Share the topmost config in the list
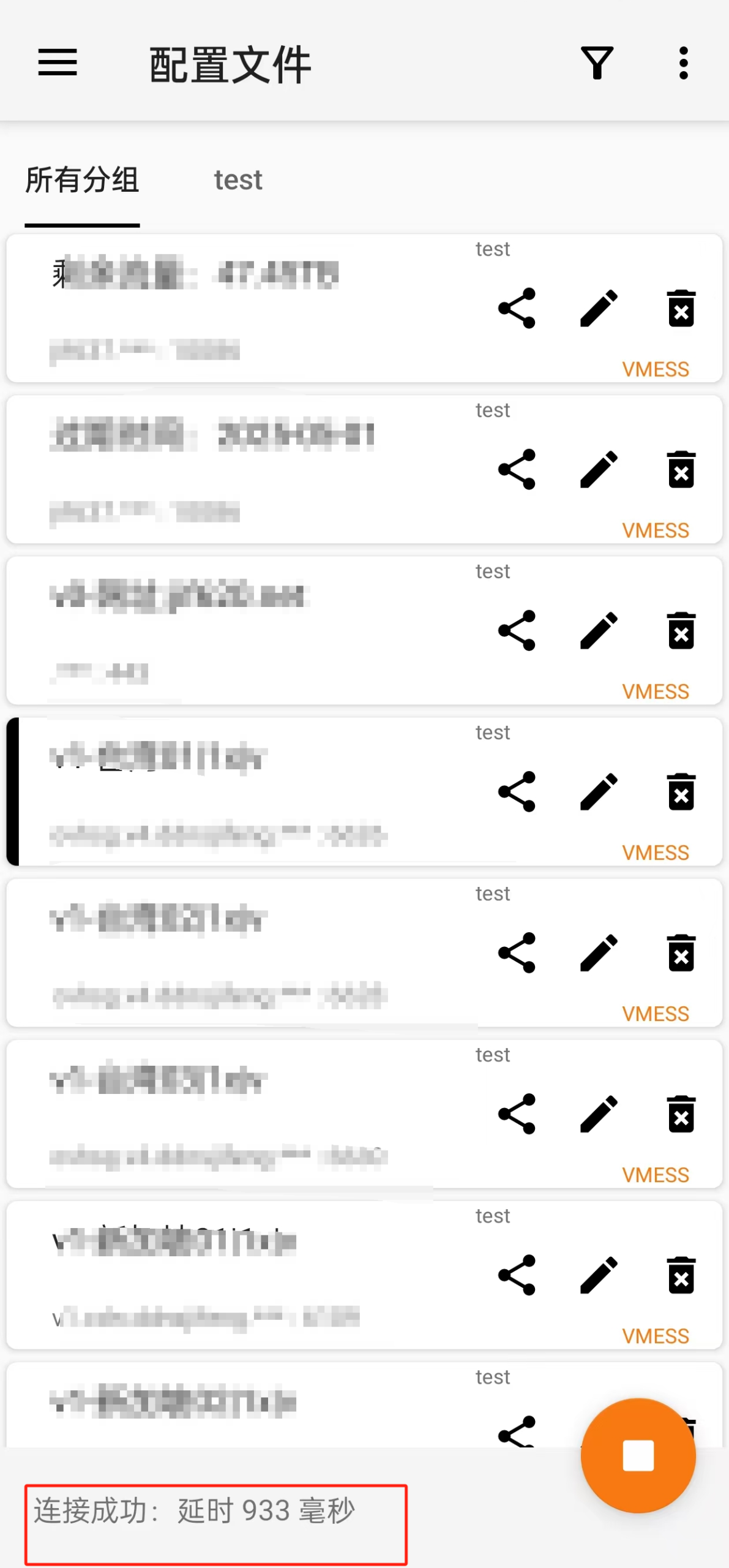 (517, 308)
